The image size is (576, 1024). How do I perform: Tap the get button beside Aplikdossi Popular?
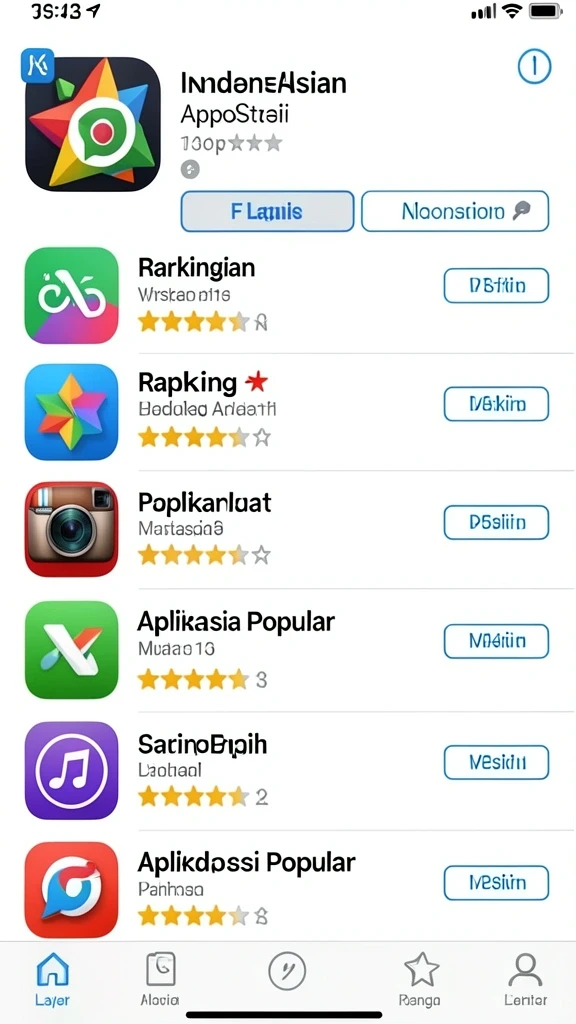point(496,883)
